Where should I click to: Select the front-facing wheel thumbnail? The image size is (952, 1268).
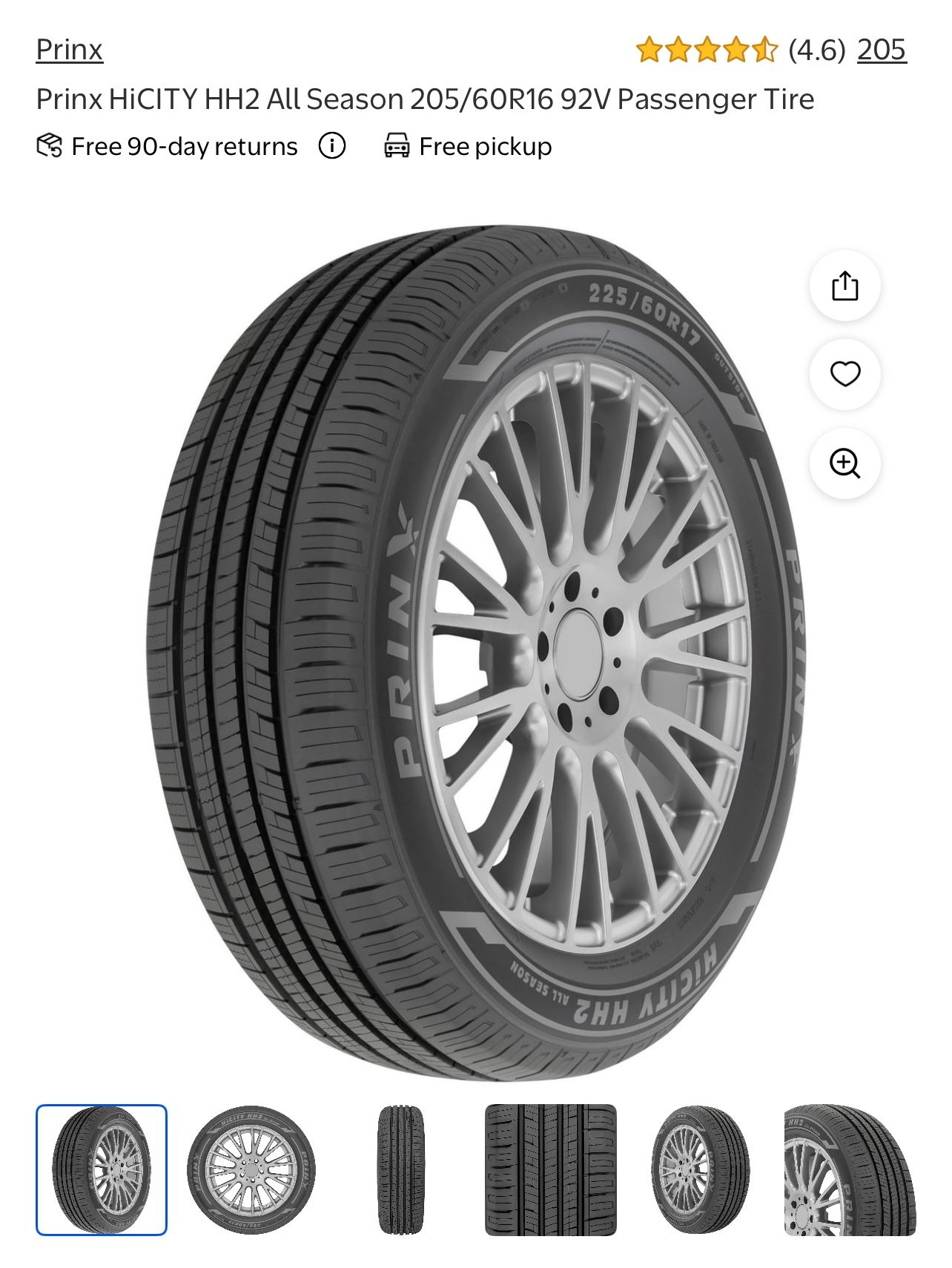251,1169
